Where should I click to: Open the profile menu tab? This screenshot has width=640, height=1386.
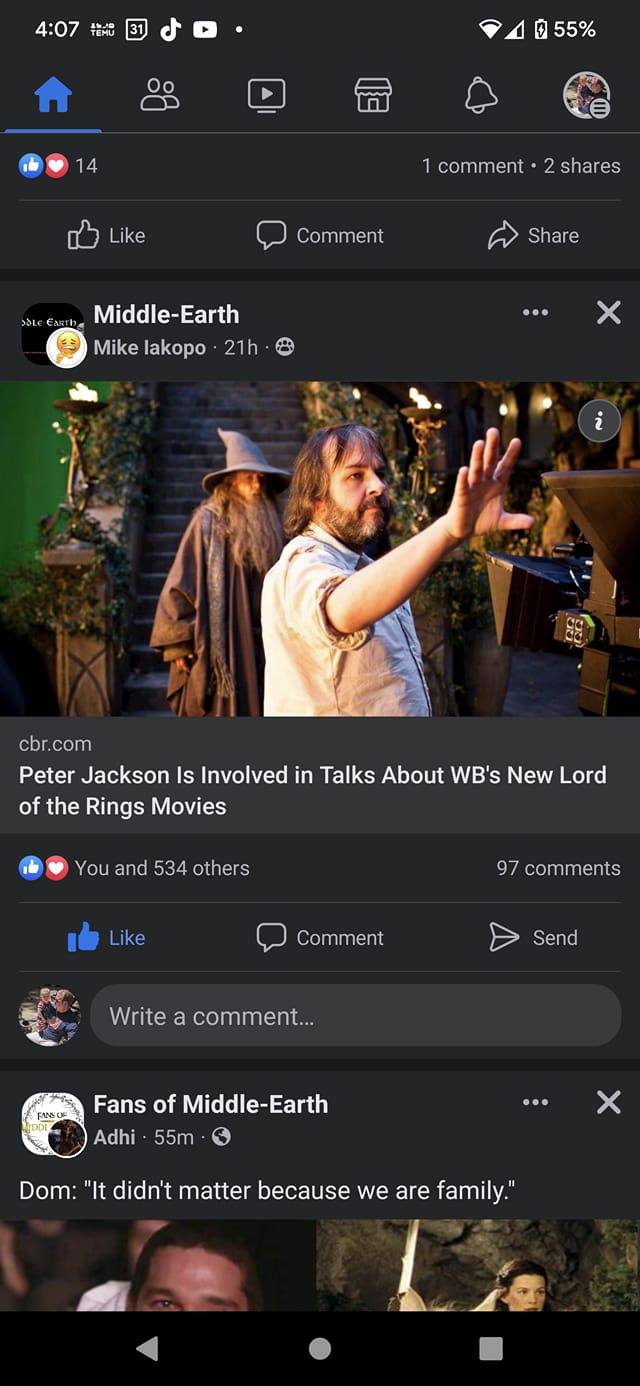coord(587,95)
